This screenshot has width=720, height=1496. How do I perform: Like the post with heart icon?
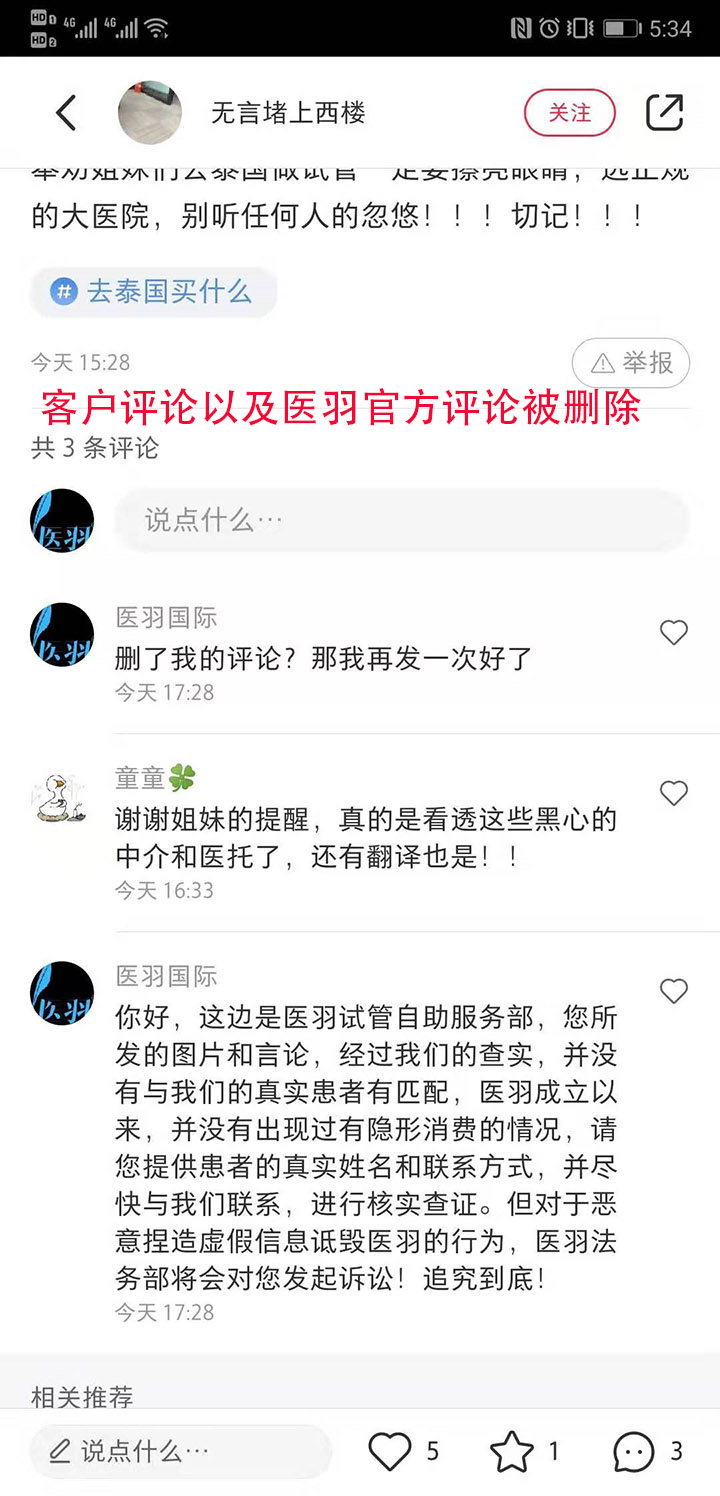(390, 1451)
